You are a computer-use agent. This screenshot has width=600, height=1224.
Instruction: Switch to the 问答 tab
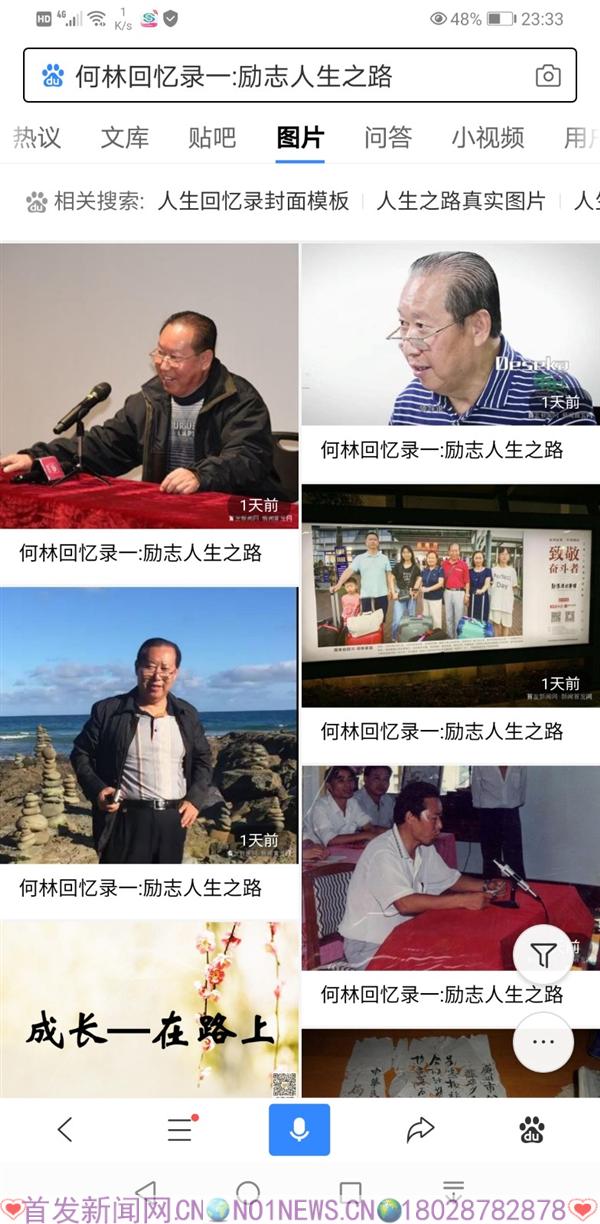(x=388, y=137)
